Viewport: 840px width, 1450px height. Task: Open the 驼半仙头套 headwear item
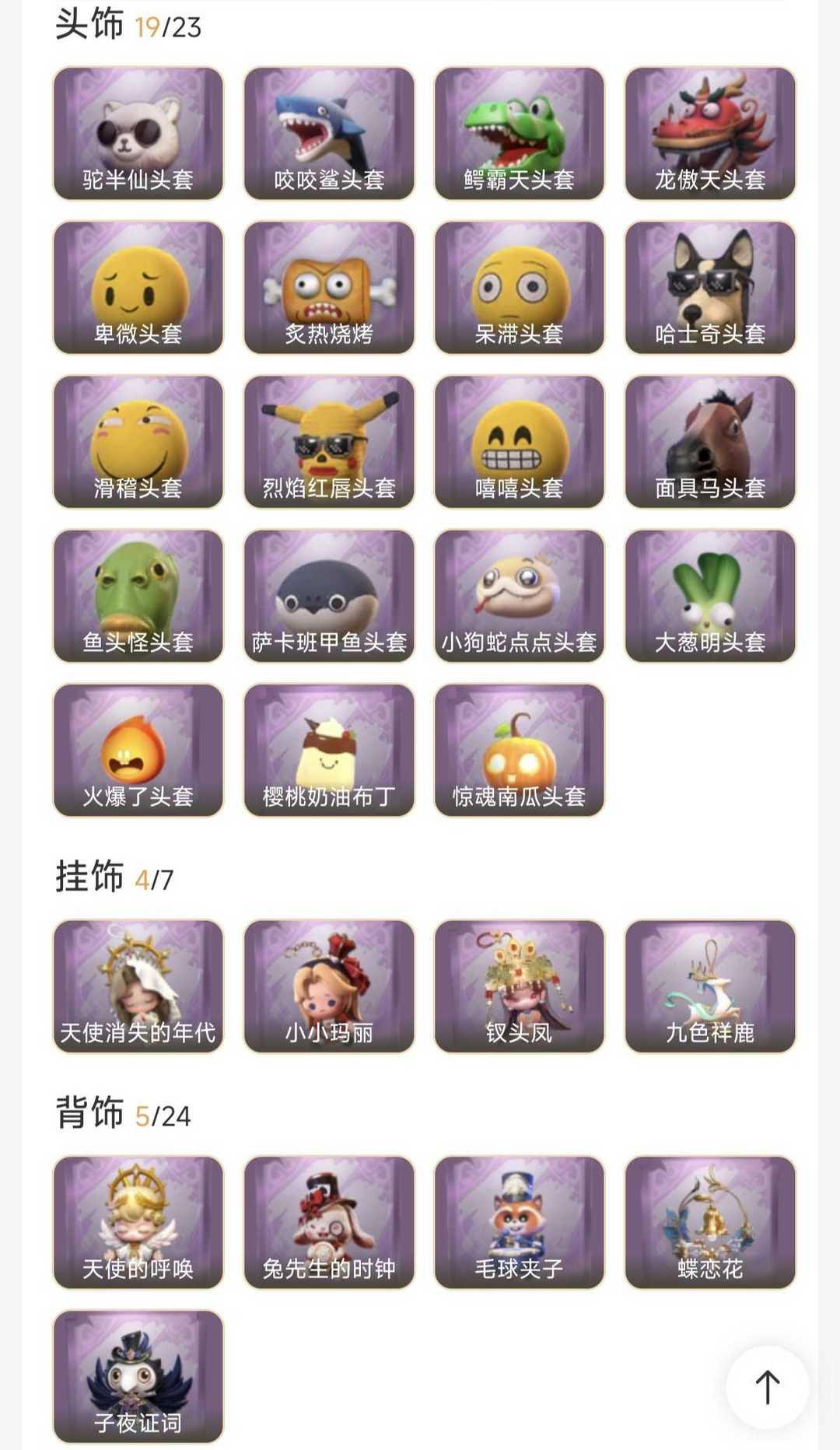(x=138, y=133)
